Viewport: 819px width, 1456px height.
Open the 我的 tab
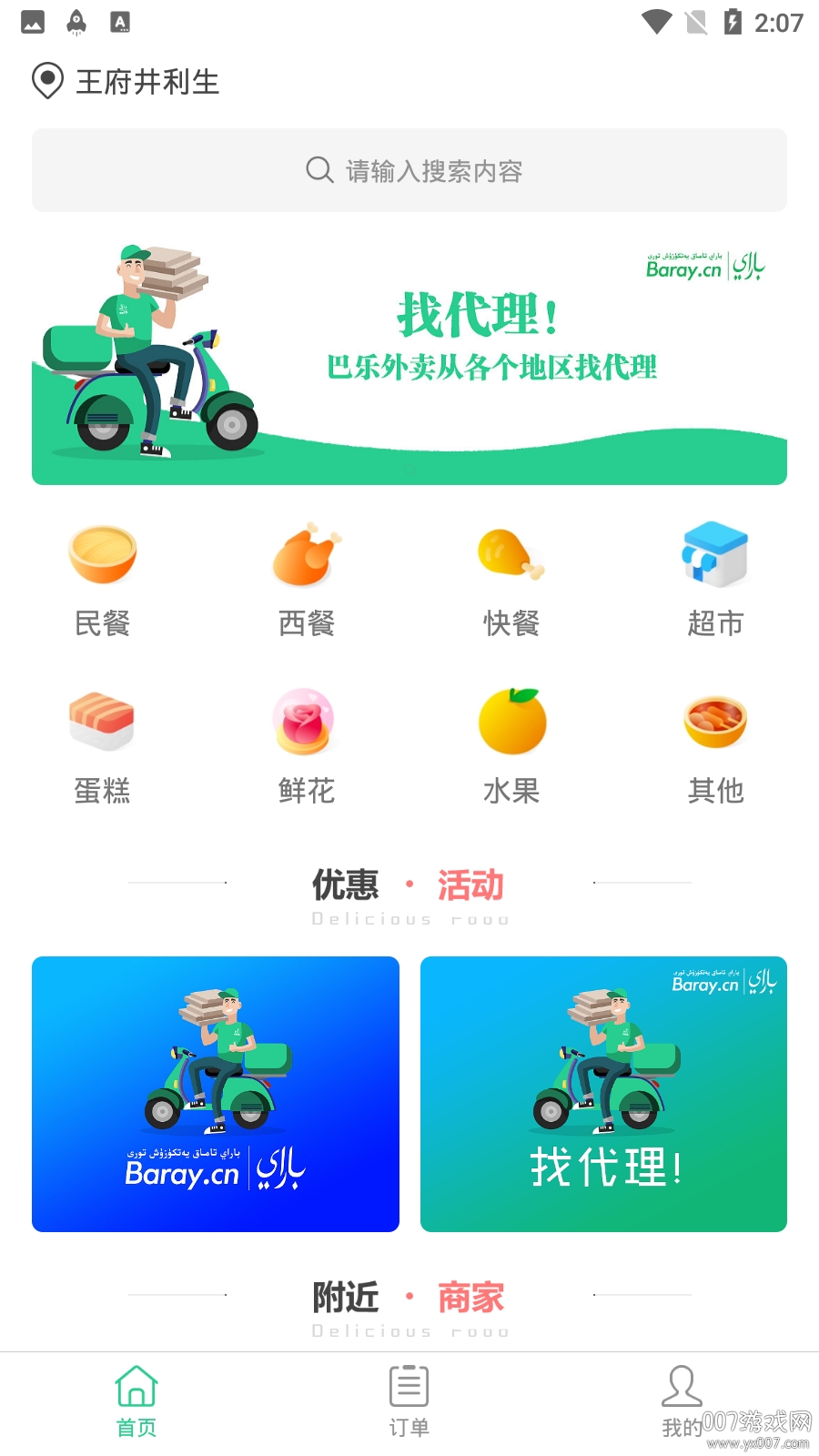click(x=682, y=1399)
